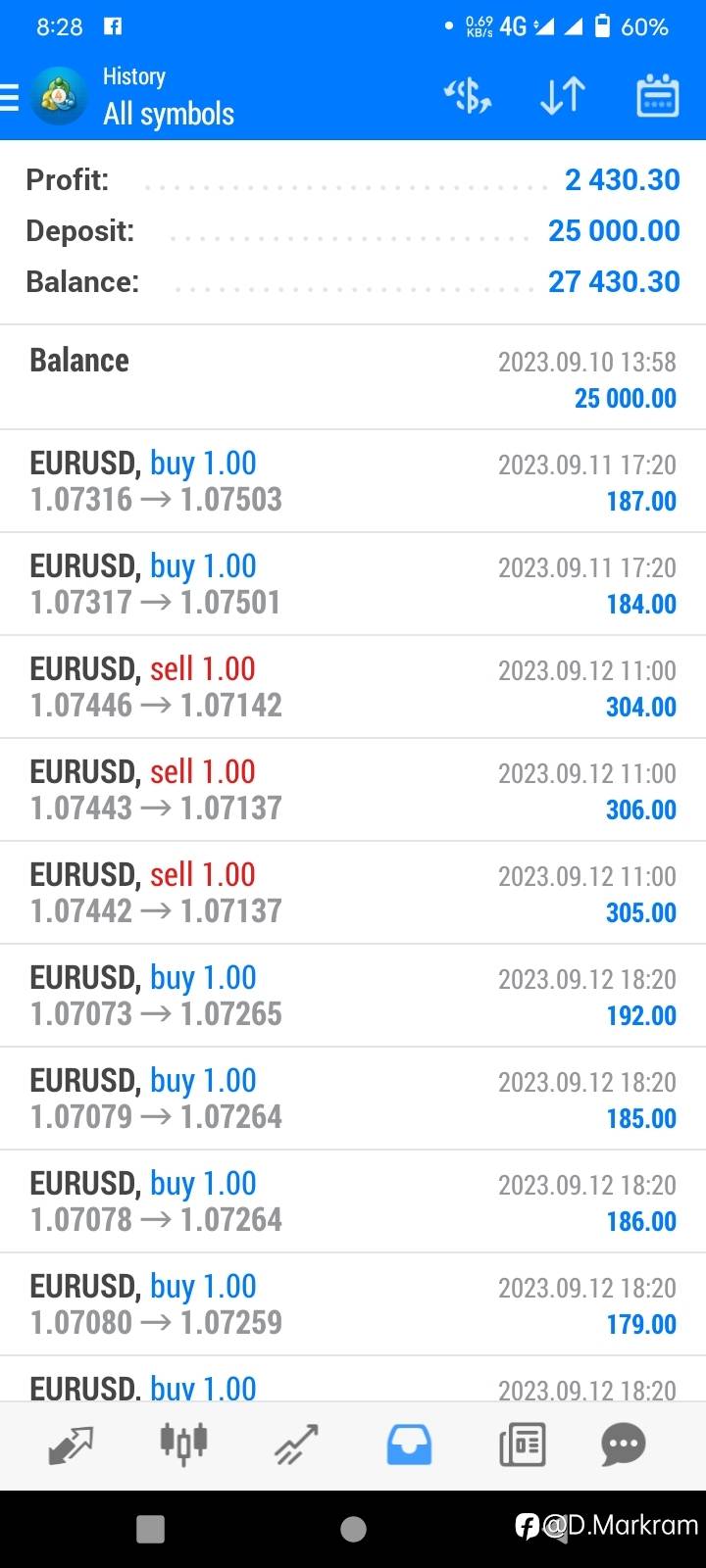Open the News tab

pos(522,1445)
